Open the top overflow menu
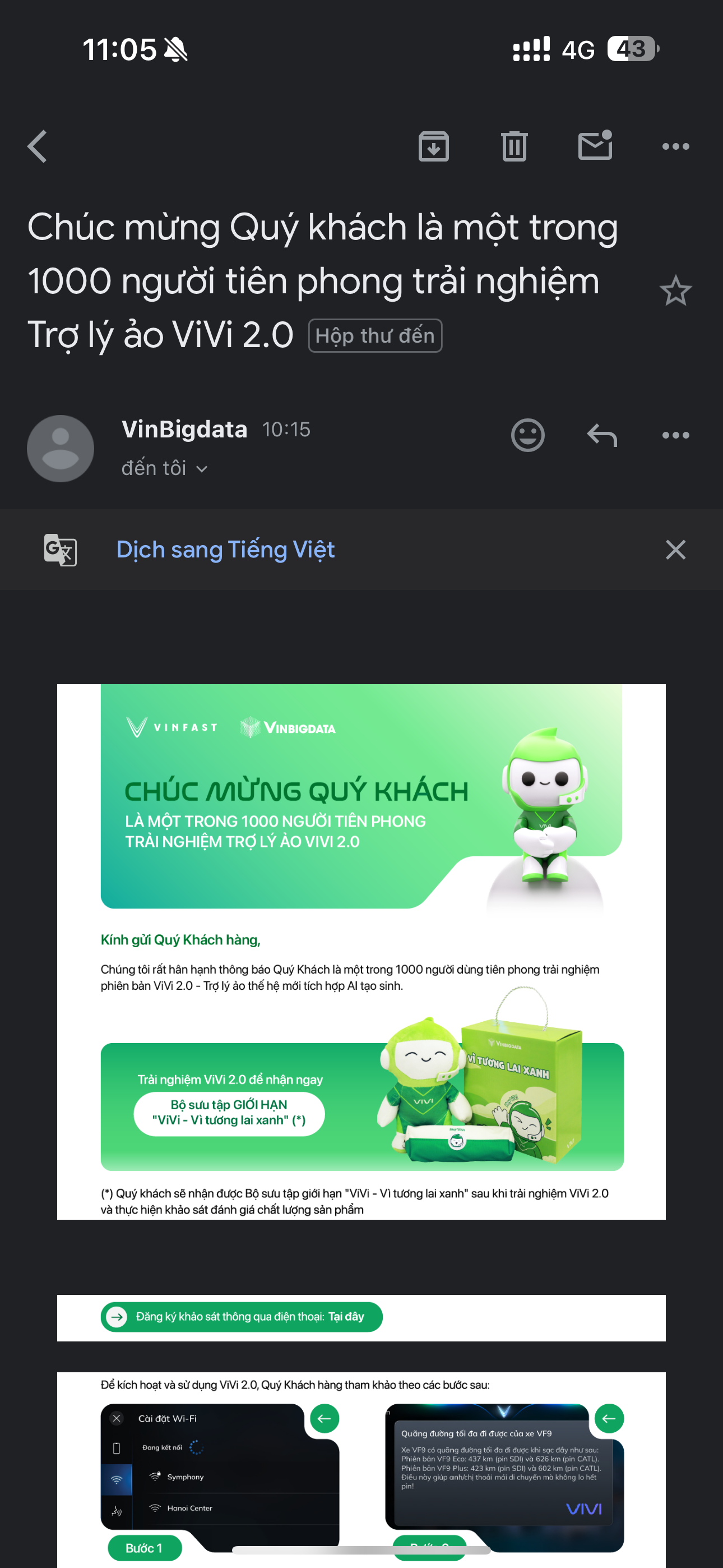 pyautogui.click(x=675, y=147)
